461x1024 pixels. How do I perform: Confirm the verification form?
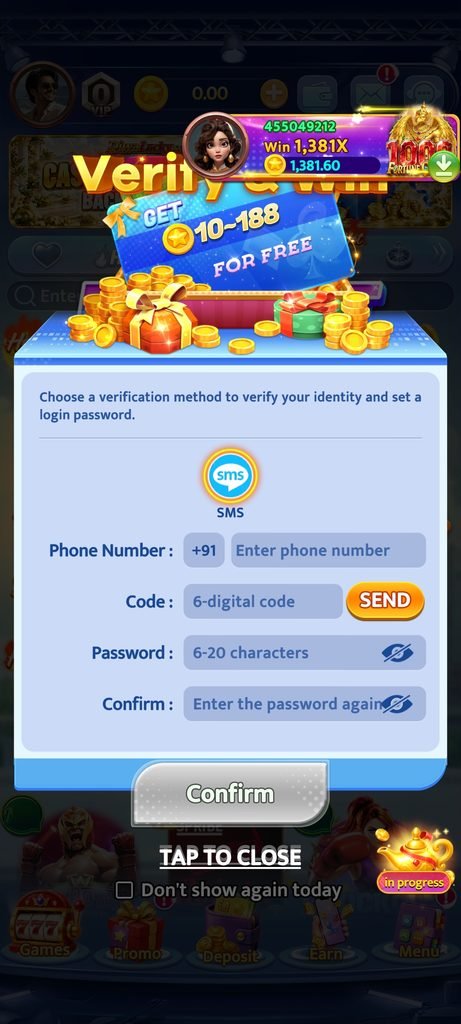pos(230,794)
